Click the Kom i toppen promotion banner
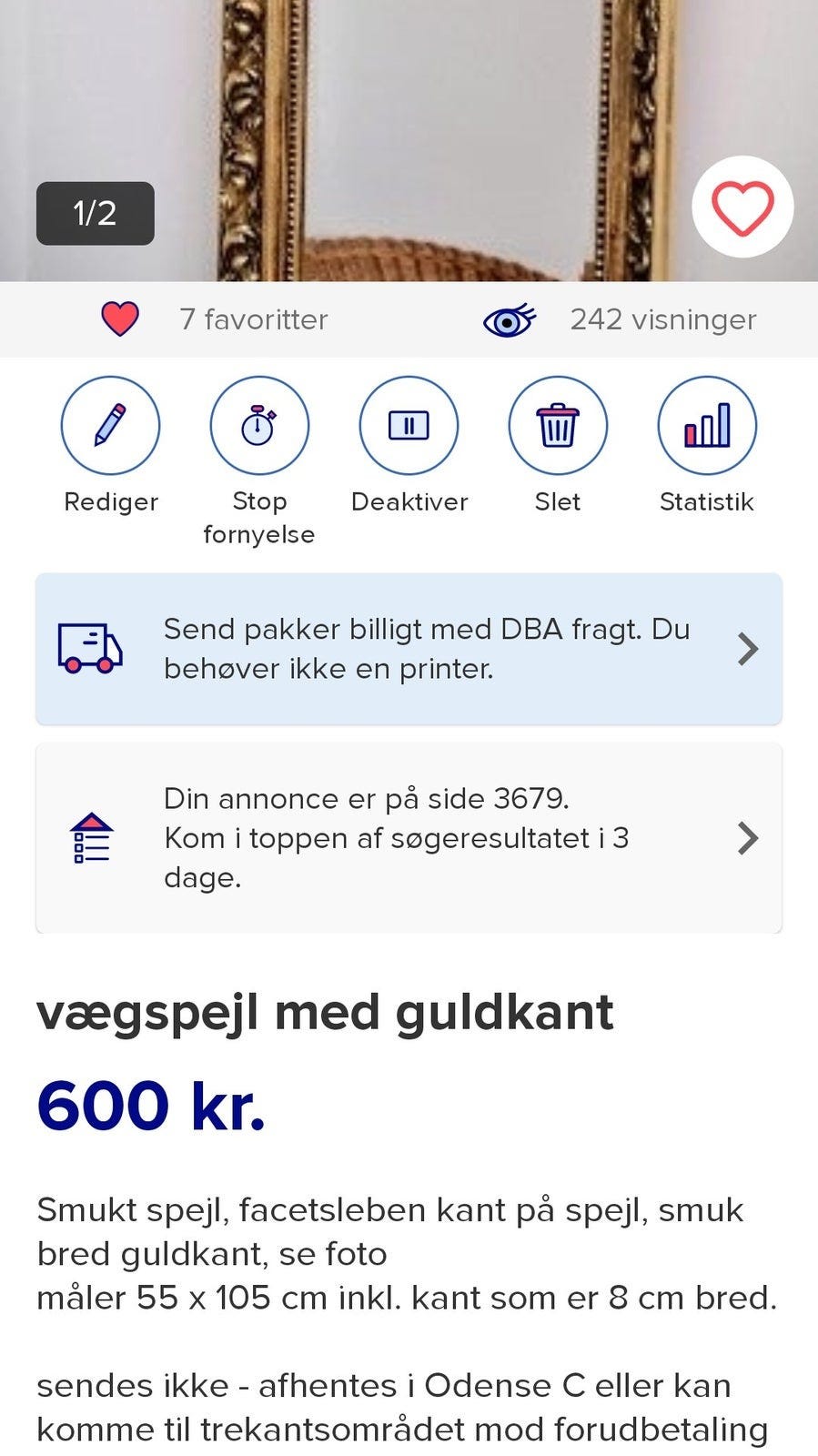Screen dimensions: 818x1456 point(409,839)
